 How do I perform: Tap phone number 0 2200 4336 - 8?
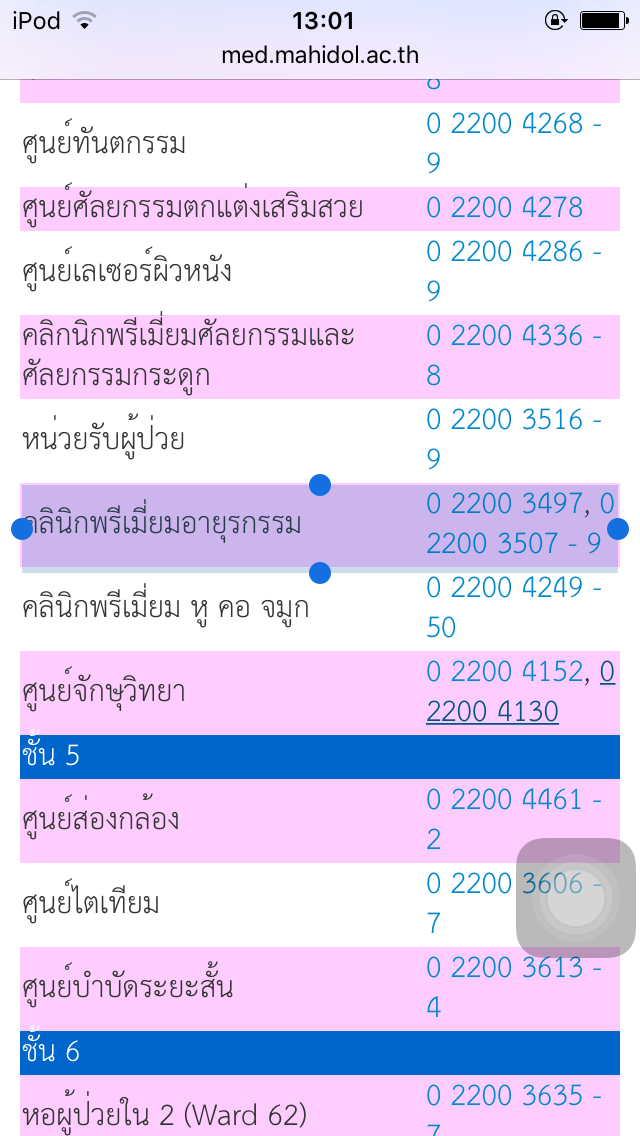(x=514, y=356)
